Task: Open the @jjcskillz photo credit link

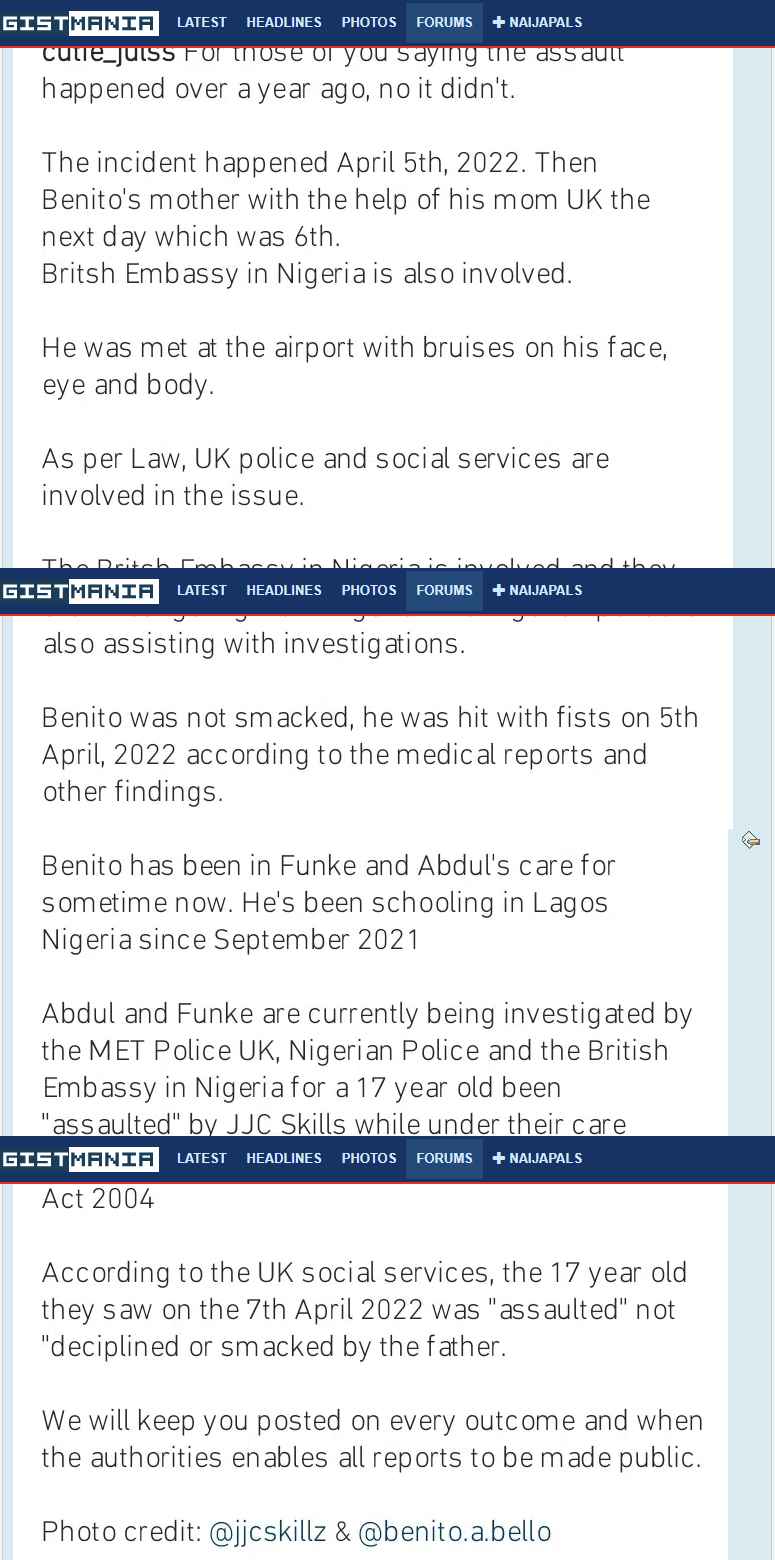Action: (x=267, y=1531)
